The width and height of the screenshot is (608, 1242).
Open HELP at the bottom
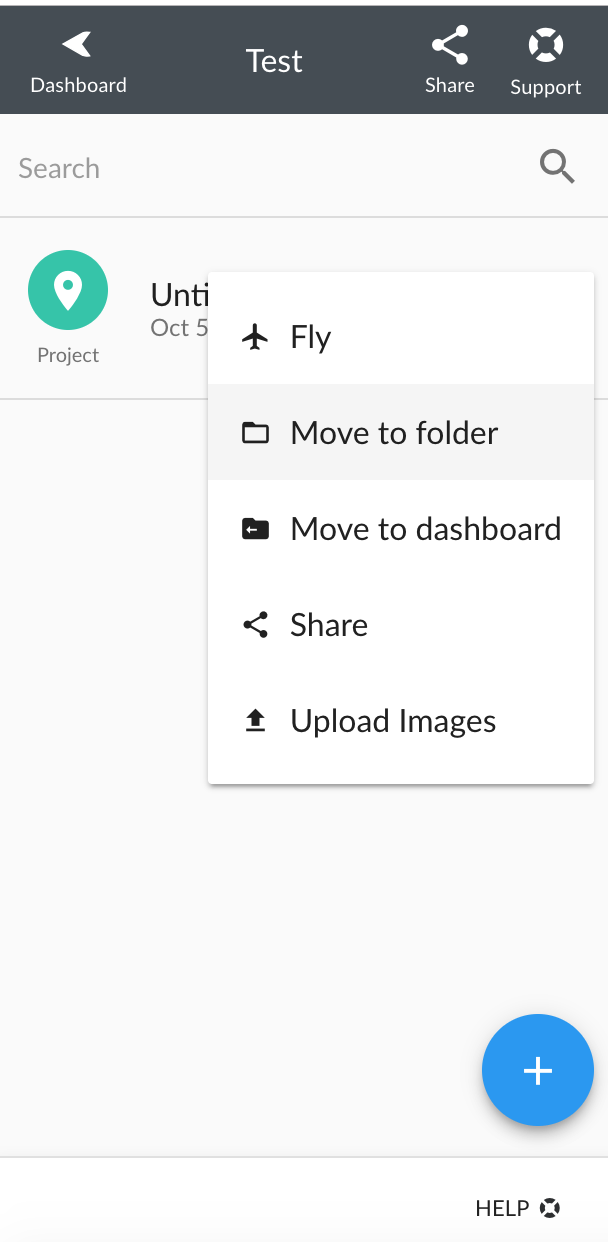517,1208
